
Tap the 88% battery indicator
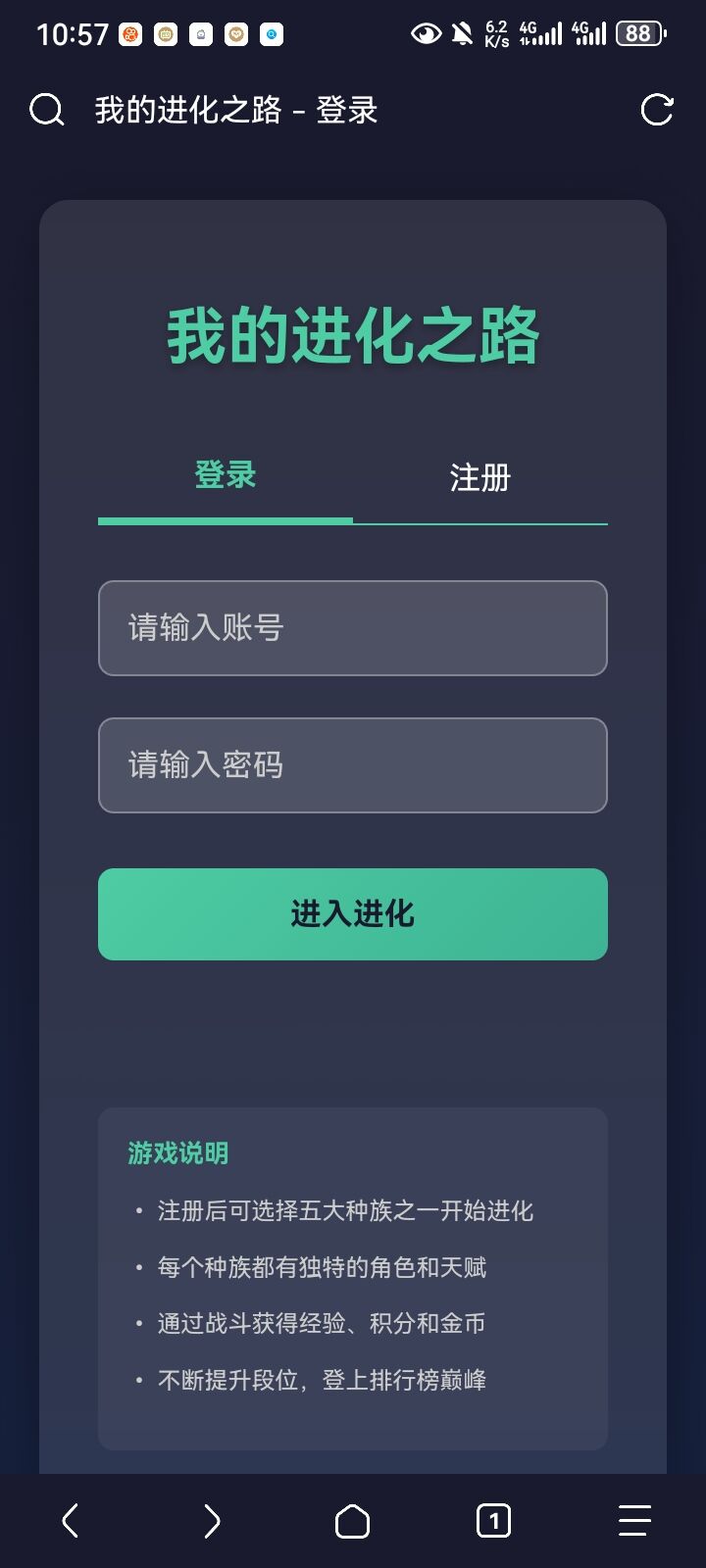pos(638,33)
